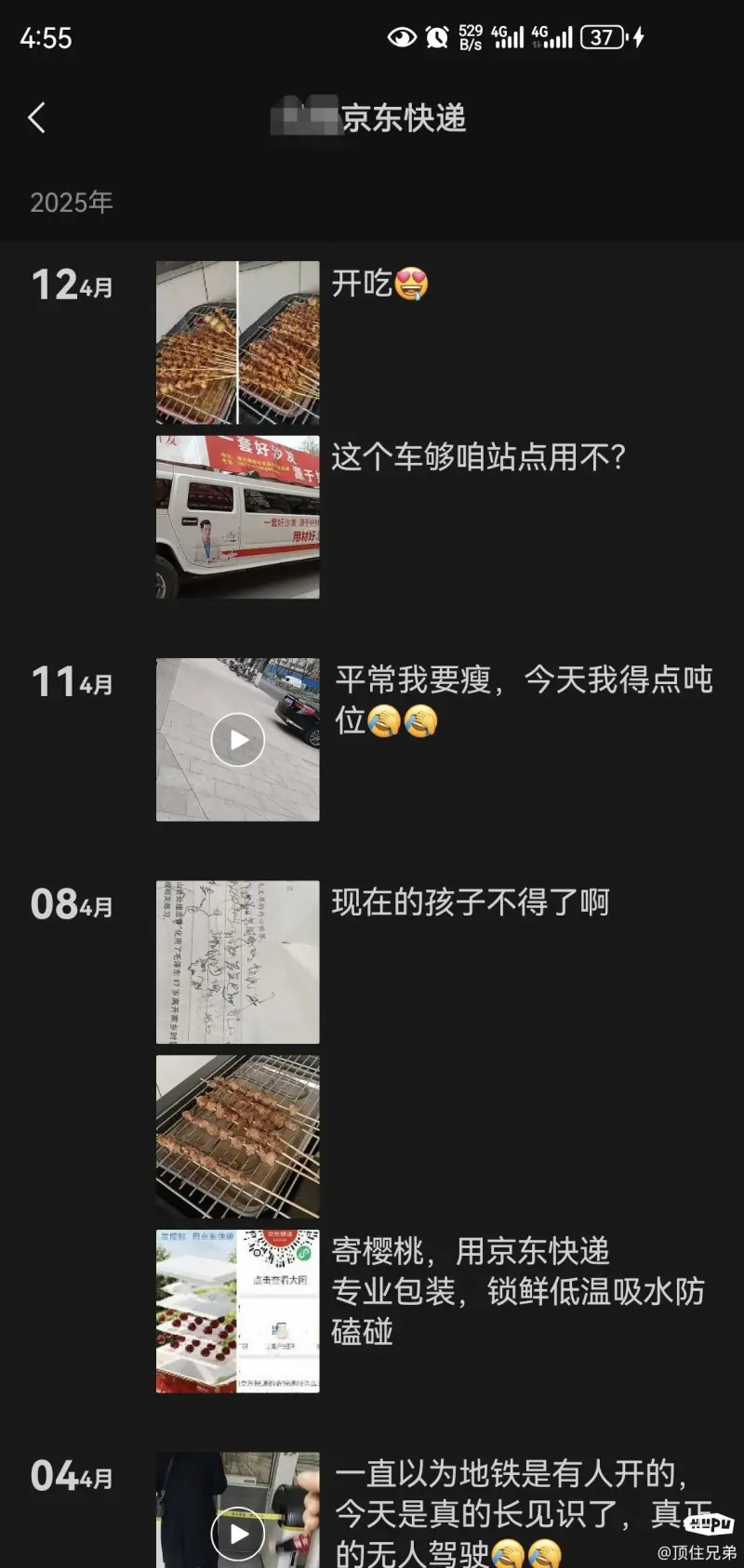Open the handwritten note photo post
The image size is (744, 1568).
(237, 962)
